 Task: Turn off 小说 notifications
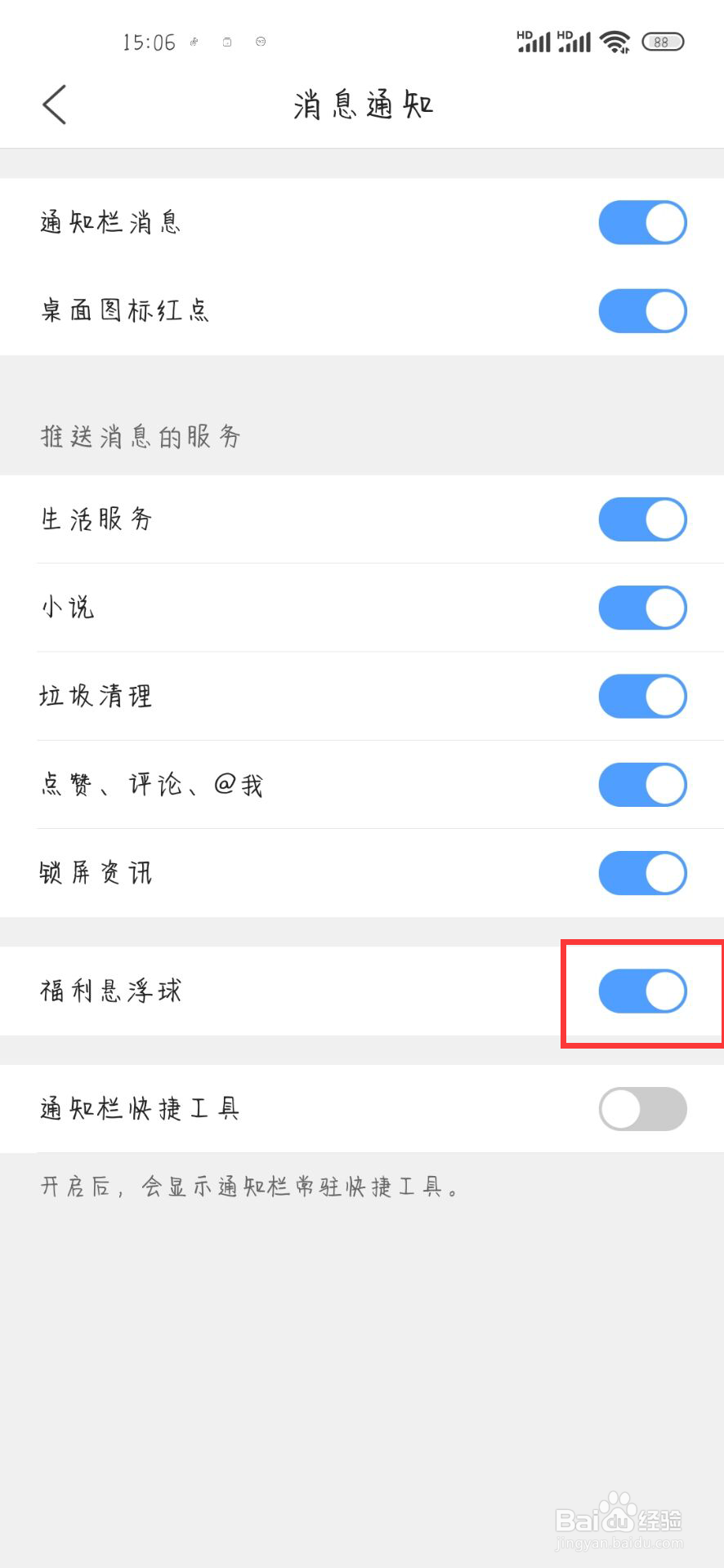click(642, 608)
